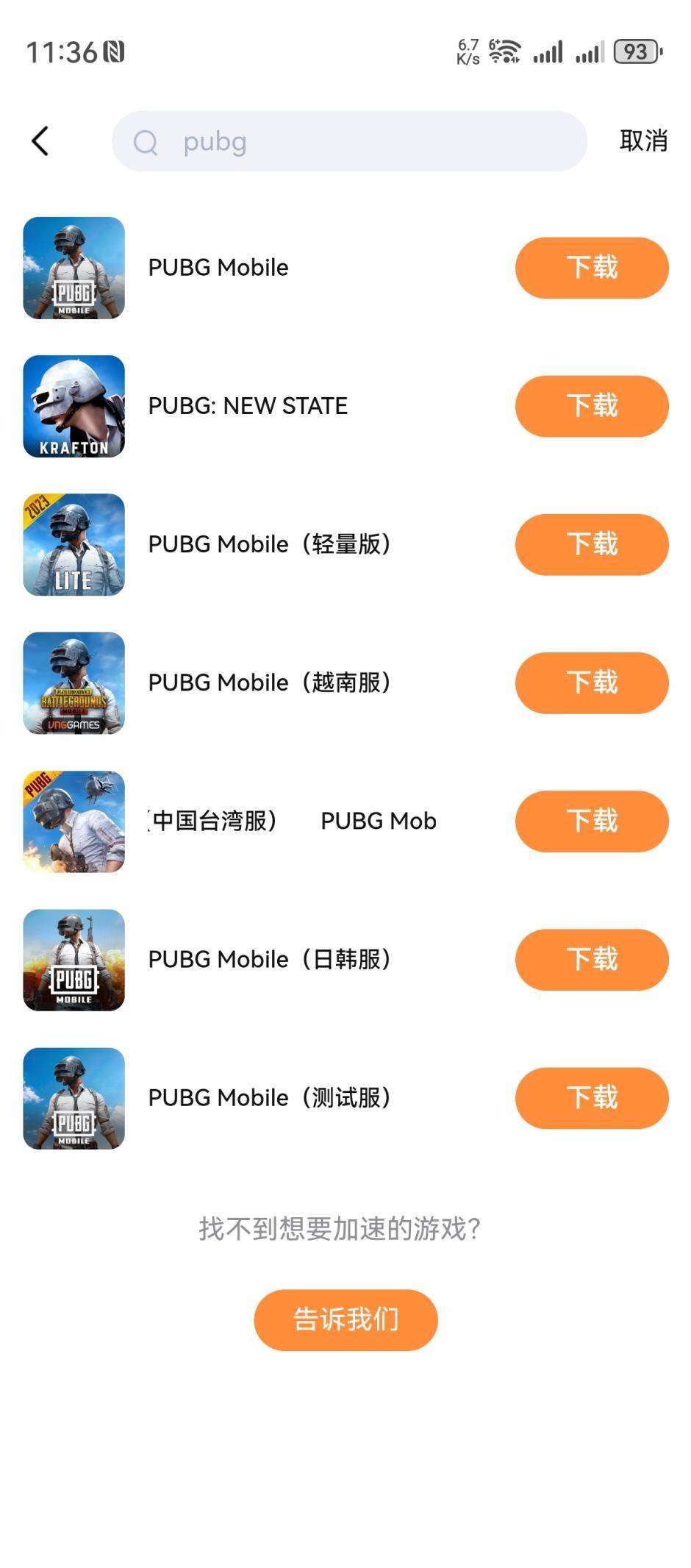
Task: Tap 告诉我们 to report a missing game
Action: click(345, 1319)
